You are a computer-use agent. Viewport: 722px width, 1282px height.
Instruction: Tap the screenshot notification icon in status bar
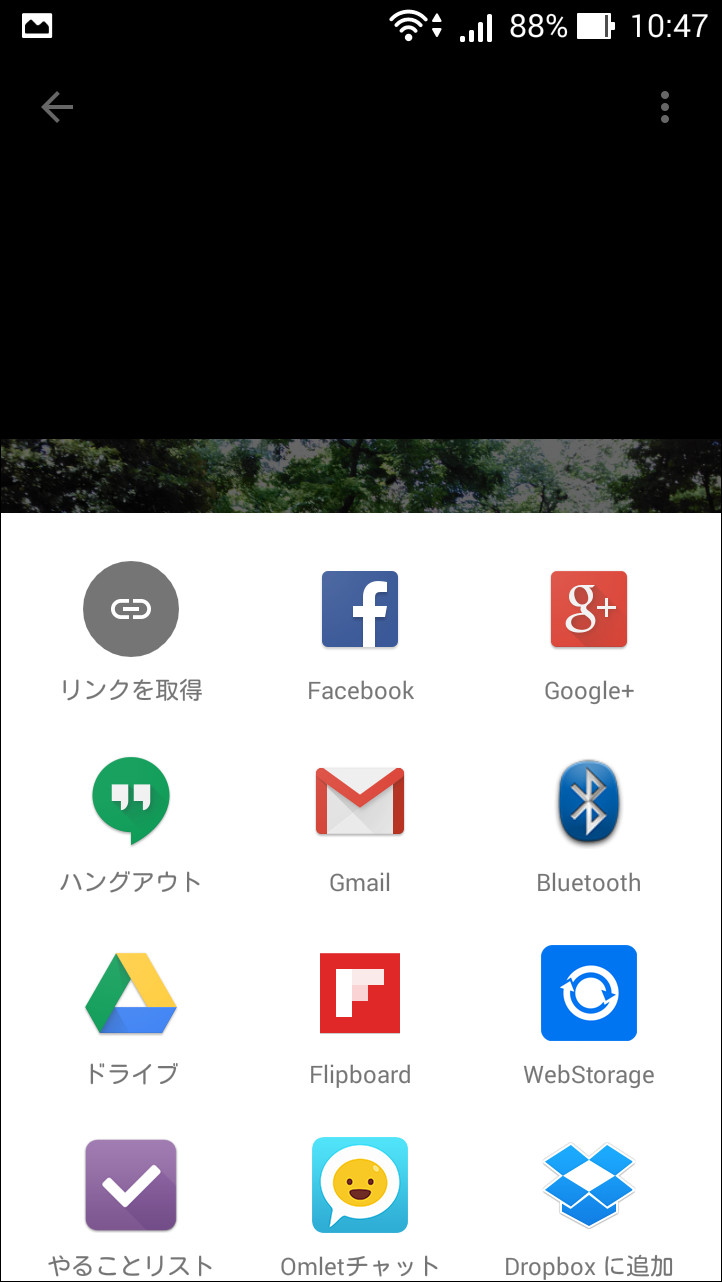point(36,25)
